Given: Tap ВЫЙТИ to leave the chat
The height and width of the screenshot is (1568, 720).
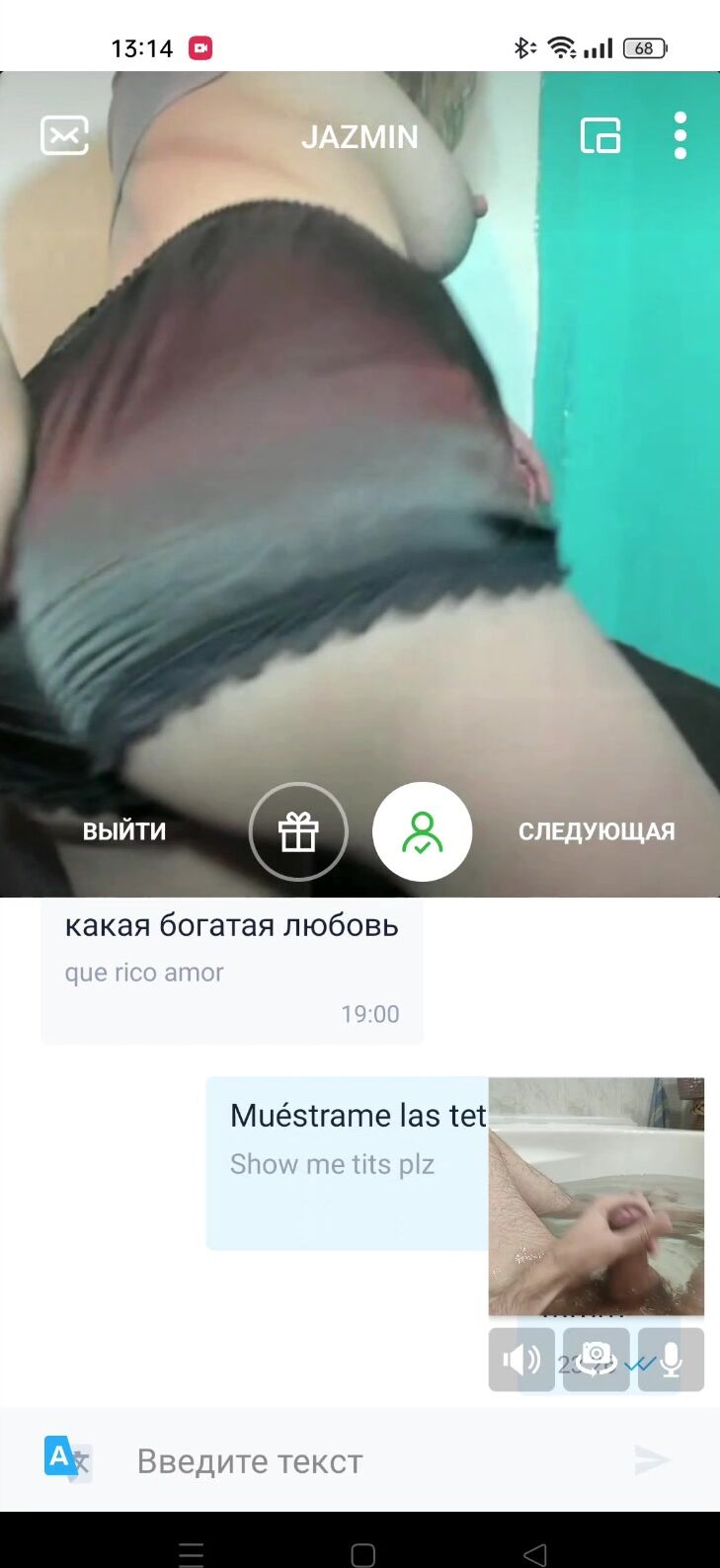Looking at the screenshot, I should point(124,831).
